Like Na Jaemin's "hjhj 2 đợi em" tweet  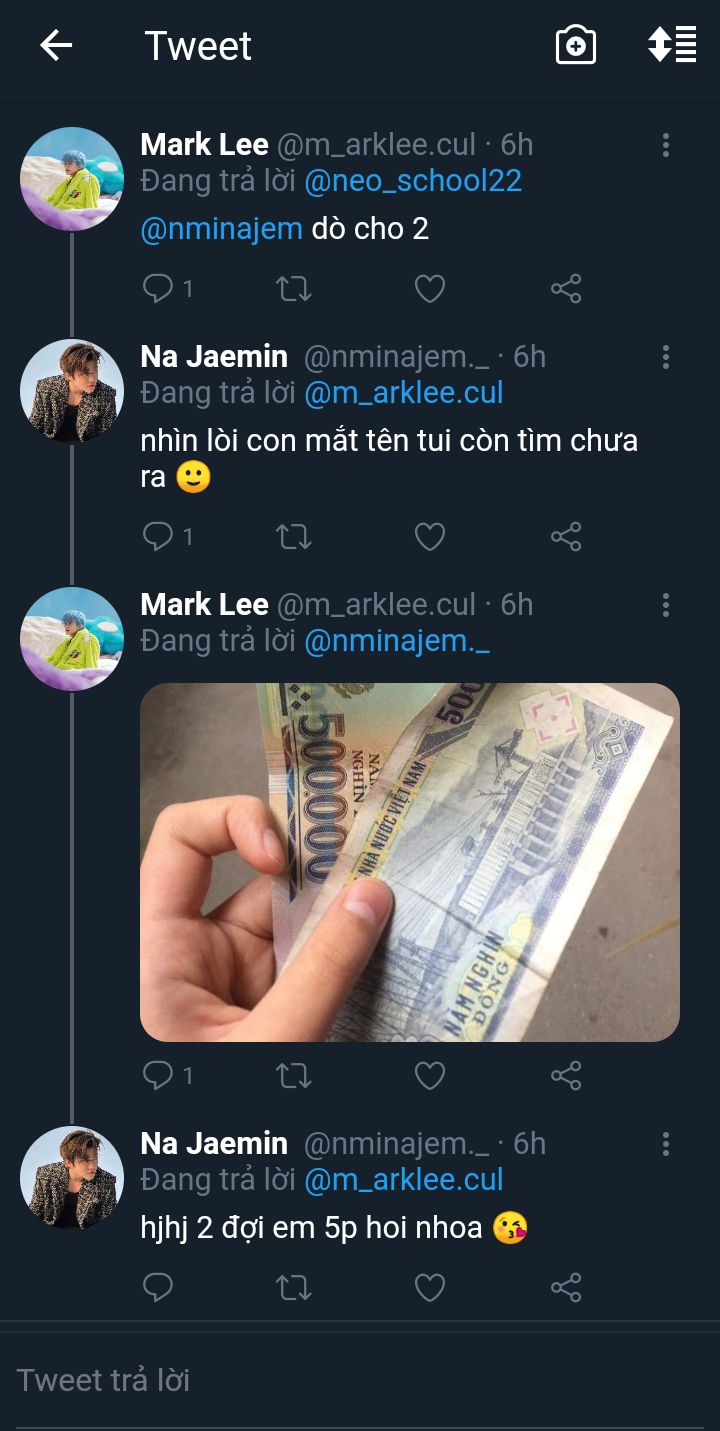point(429,1288)
